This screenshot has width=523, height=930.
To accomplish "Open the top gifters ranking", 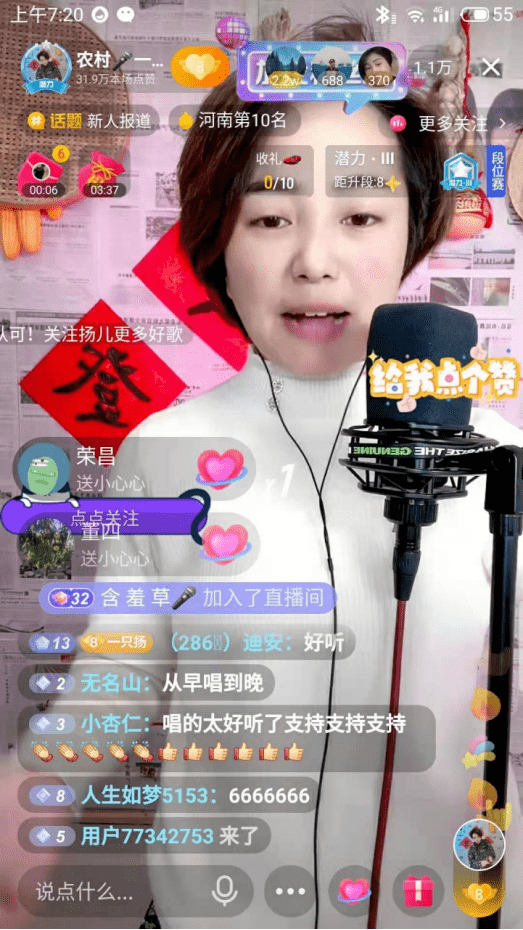I will pos(321,70).
